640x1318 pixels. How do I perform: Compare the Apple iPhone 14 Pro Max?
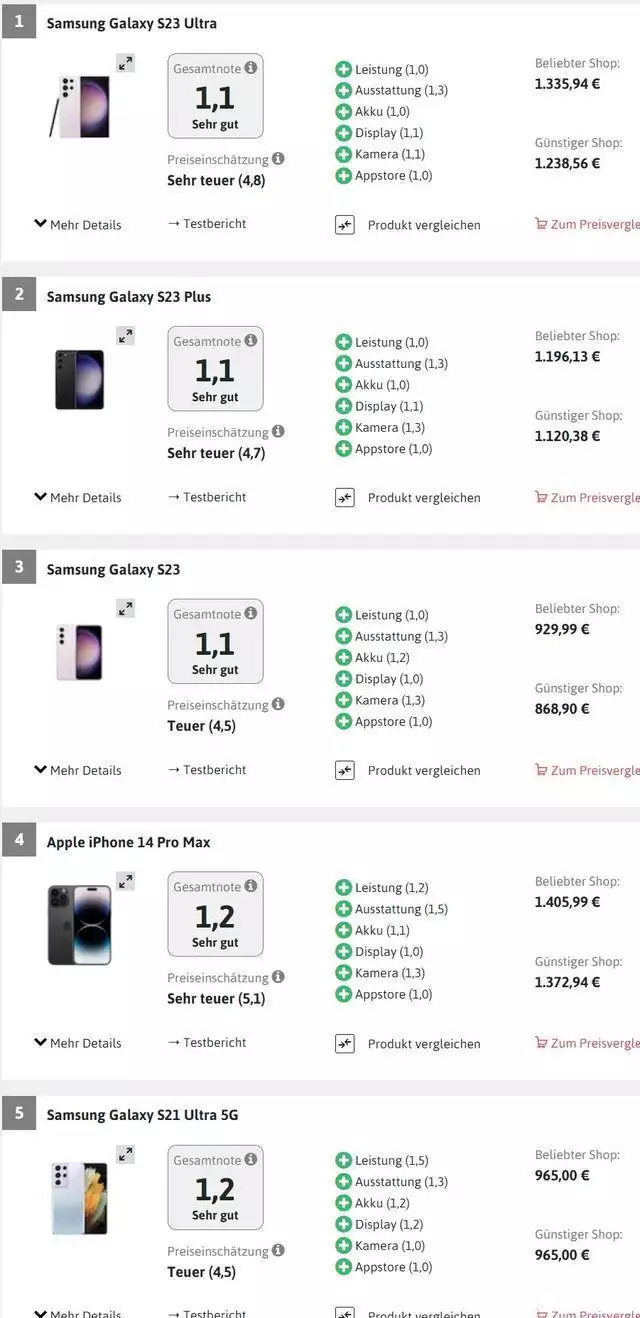click(408, 1044)
